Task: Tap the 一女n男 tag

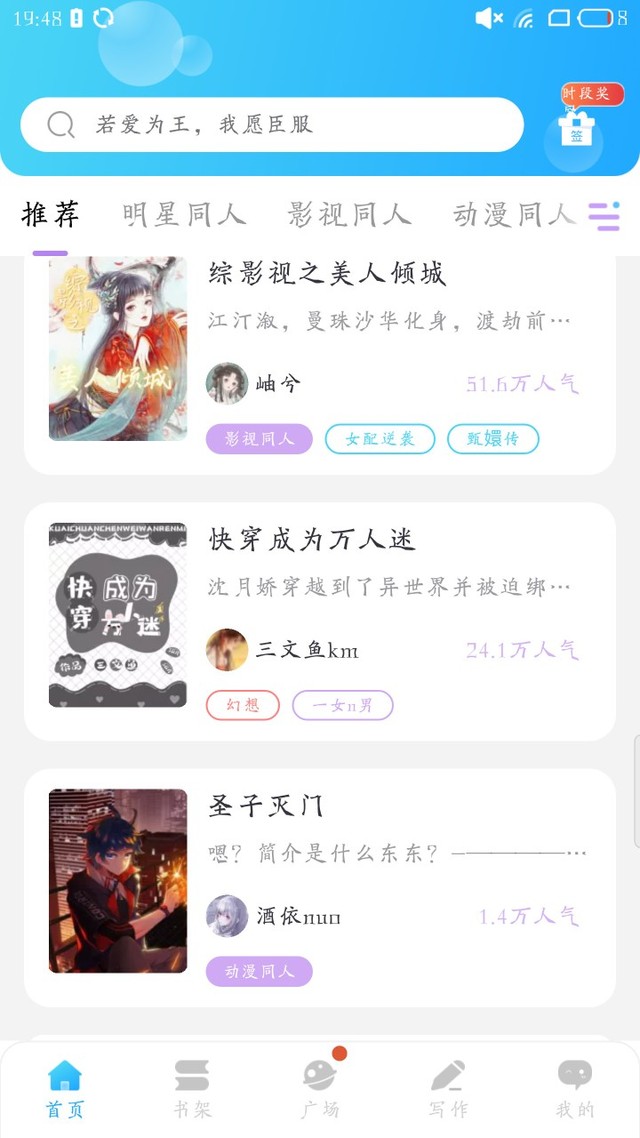Action: [342, 705]
